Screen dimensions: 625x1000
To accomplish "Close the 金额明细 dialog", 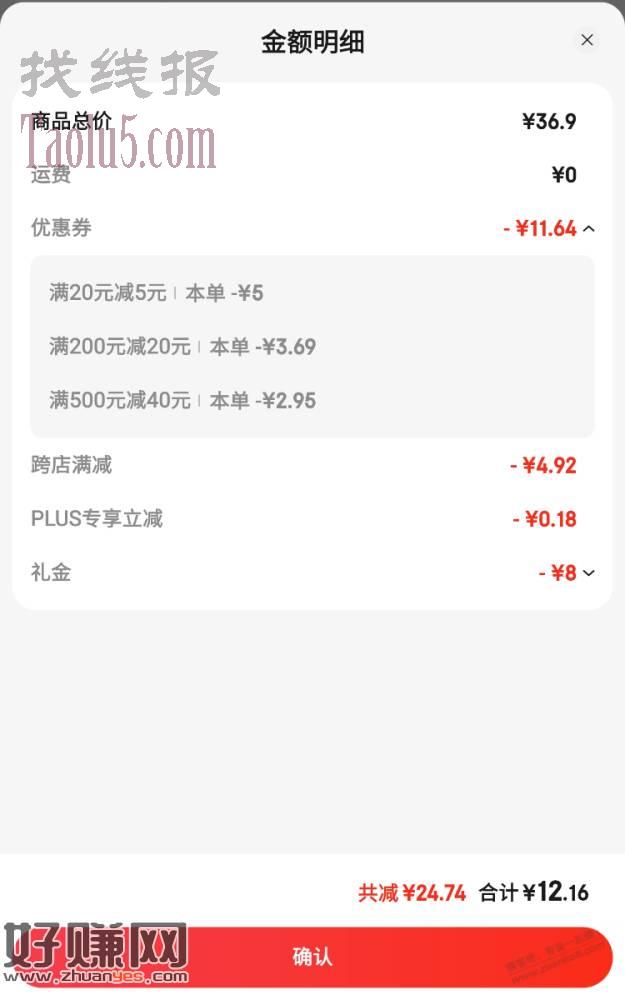I will [x=587, y=40].
